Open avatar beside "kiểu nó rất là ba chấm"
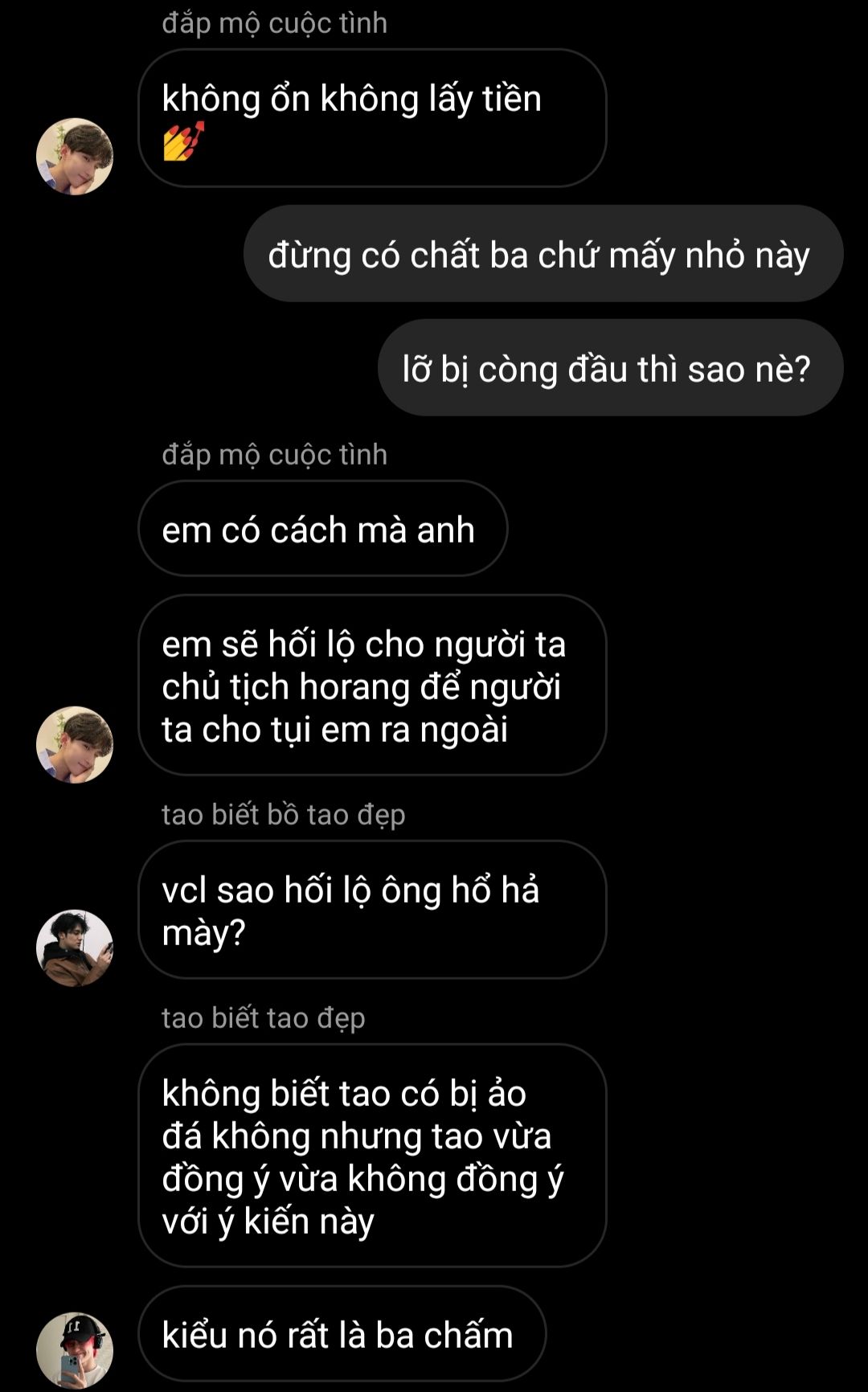The width and height of the screenshot is (868, 1392). point(75,1350)
